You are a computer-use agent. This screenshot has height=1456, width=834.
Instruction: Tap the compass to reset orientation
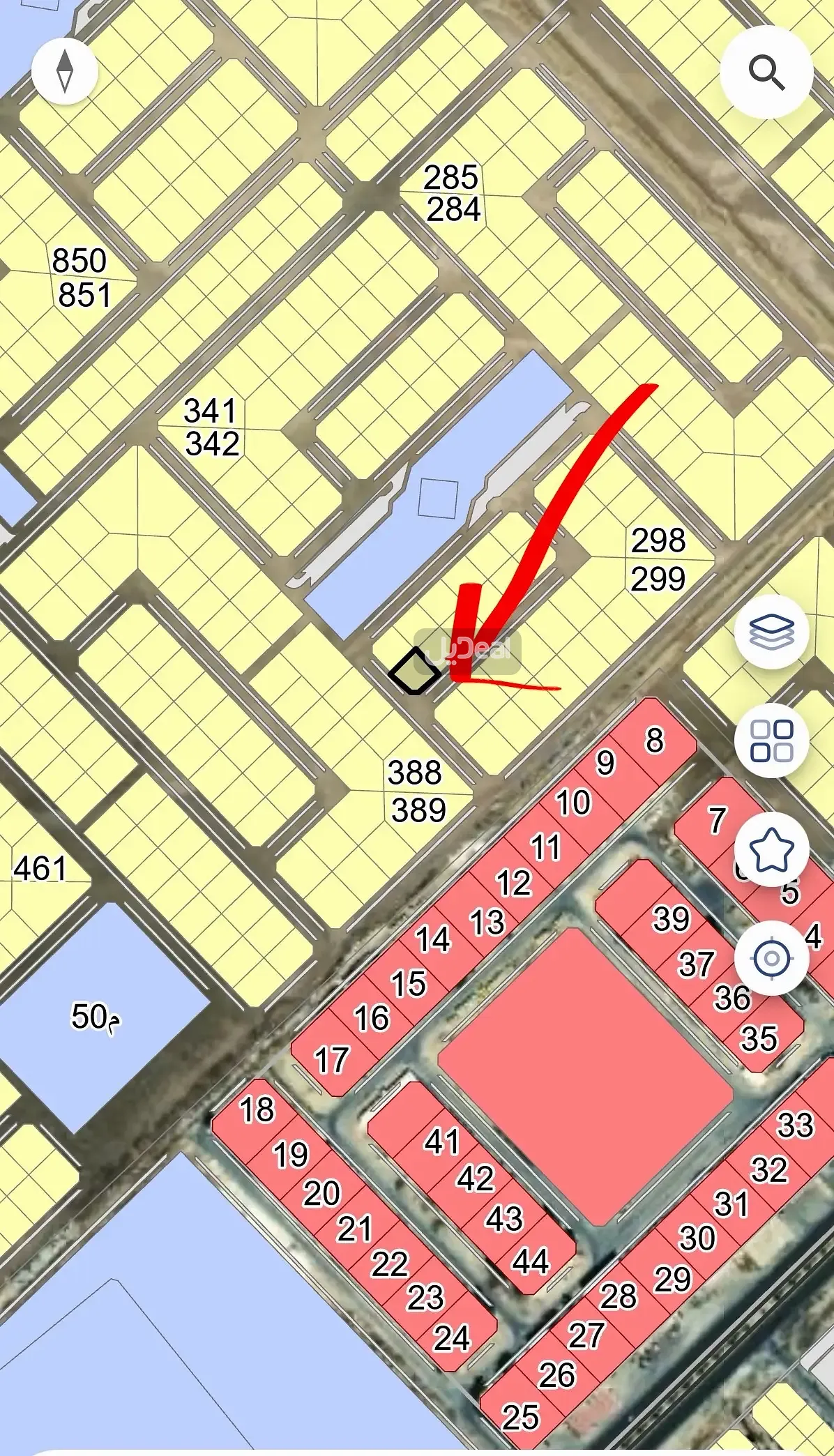pyautogui.click(x=65, y=71)
